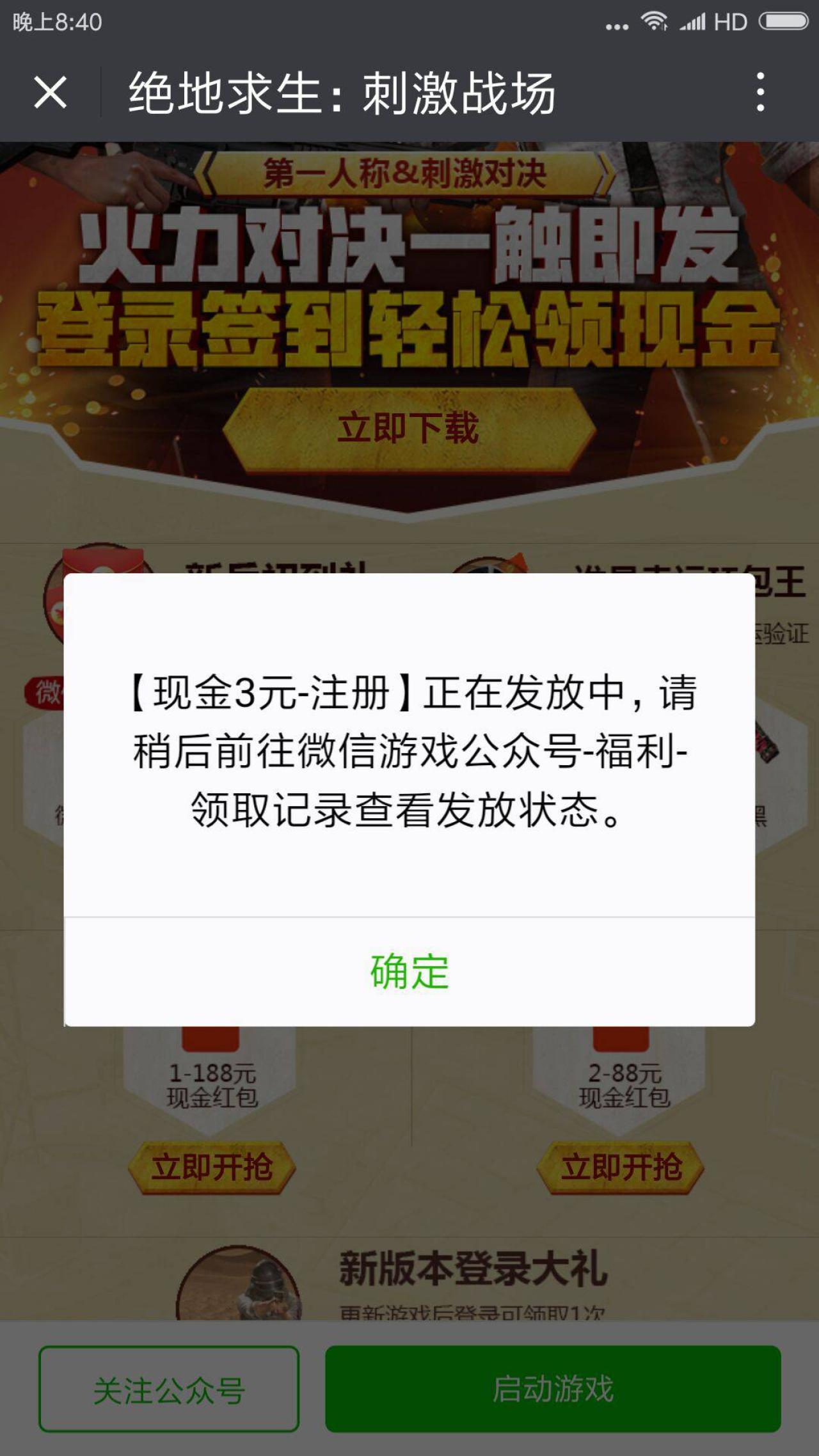Open the three-dot overflow menu
The height and width of the screenshot is (1456, 819).
[760, 93]
